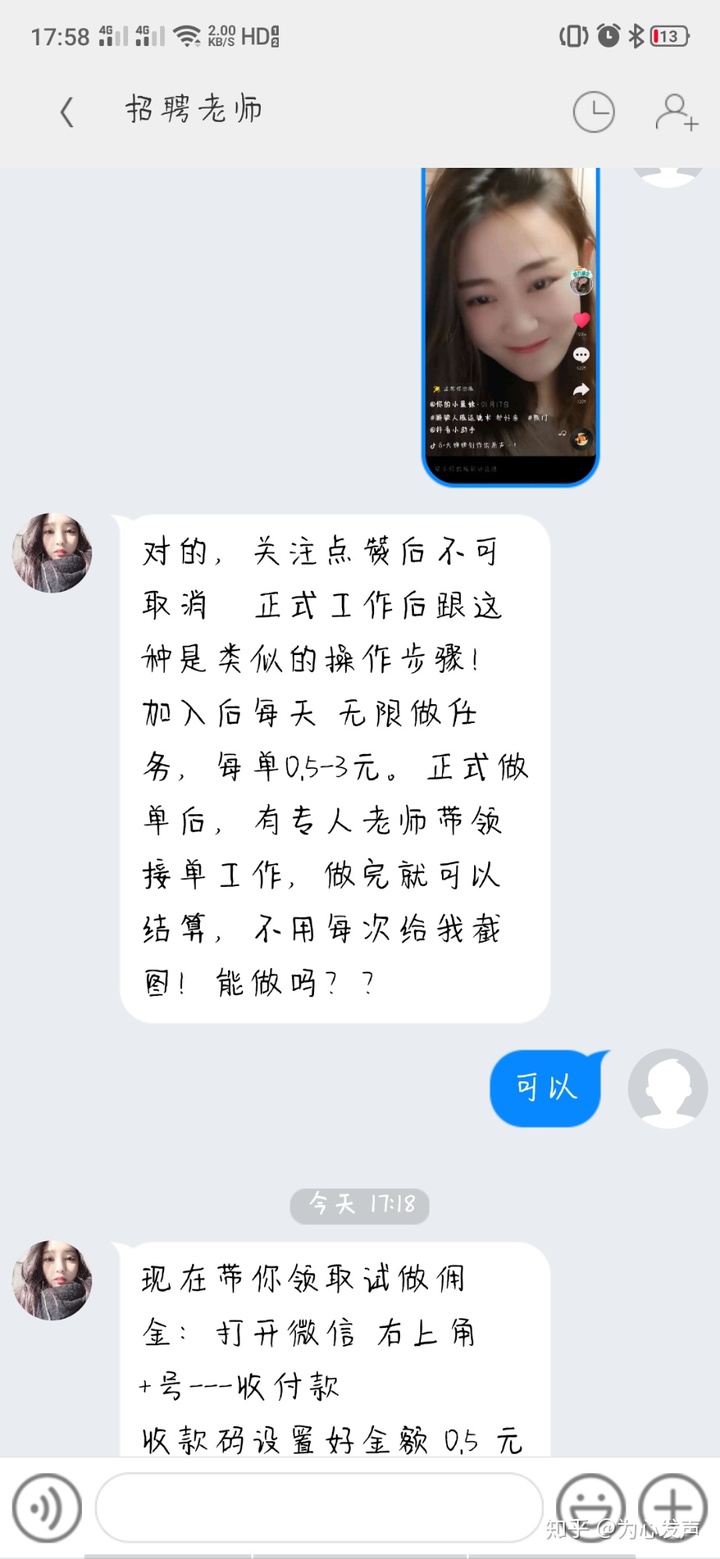Tap the voice message icon at bottom left
The height and width of the screenshot is (1559, 720).
click(x=47, y=1507)
